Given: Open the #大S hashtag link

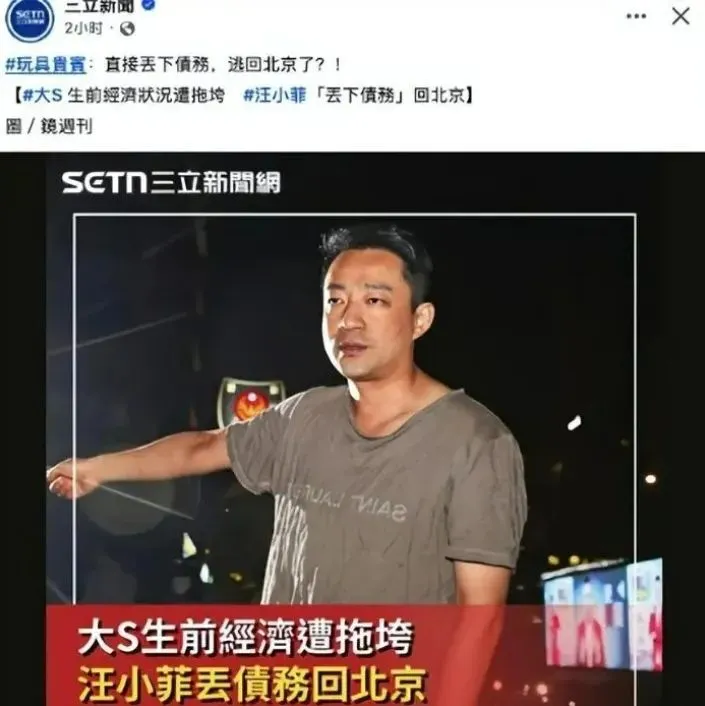Looking at the screenshot, I should click(x=44, y=96).
